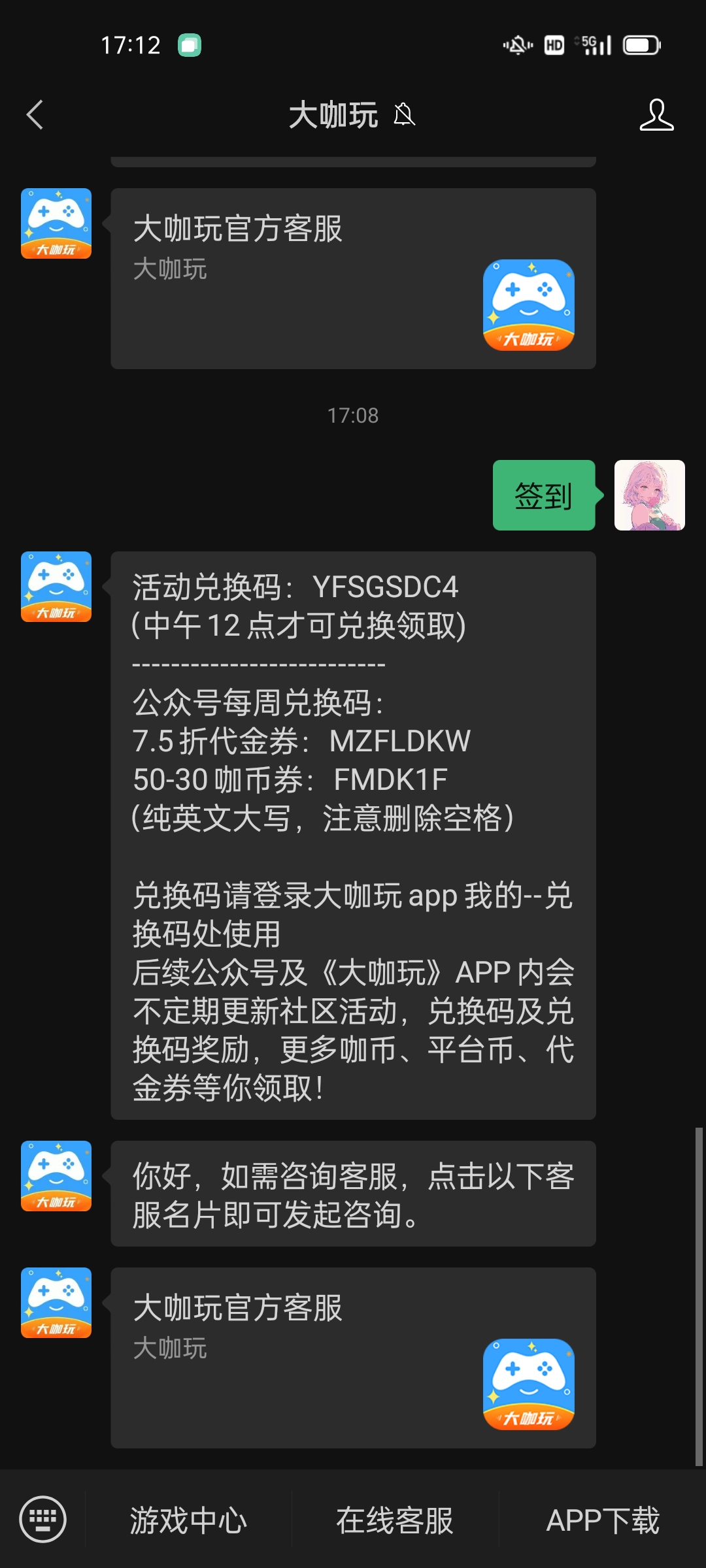Go back from the 大咖玩 chat
Screen dimensions: 706x1568
[x=35, y=115]
